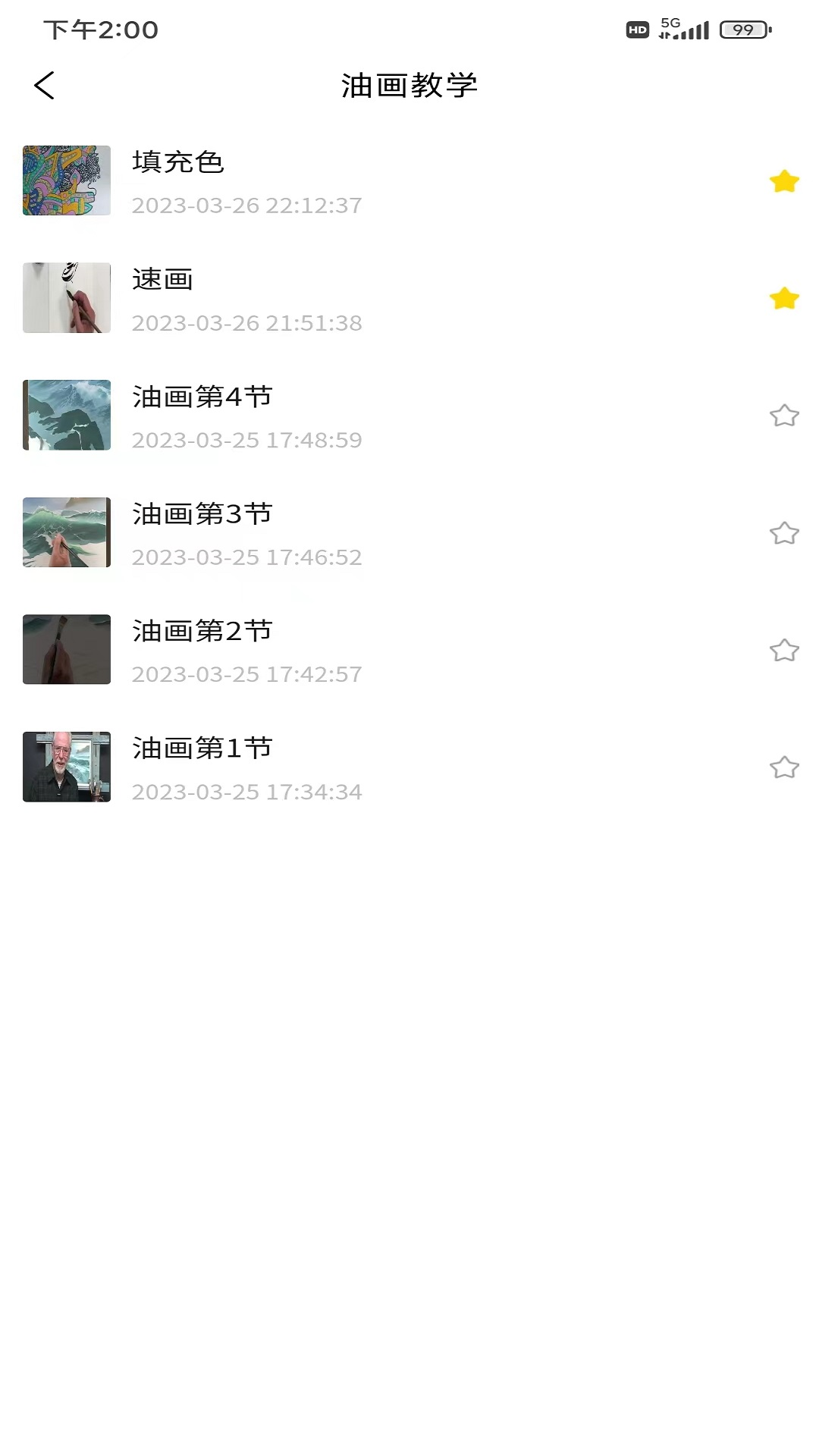Viewport: 819px width, 1456px height.
Task: Open the 填充色 video thumbnail
Action: 66,180
